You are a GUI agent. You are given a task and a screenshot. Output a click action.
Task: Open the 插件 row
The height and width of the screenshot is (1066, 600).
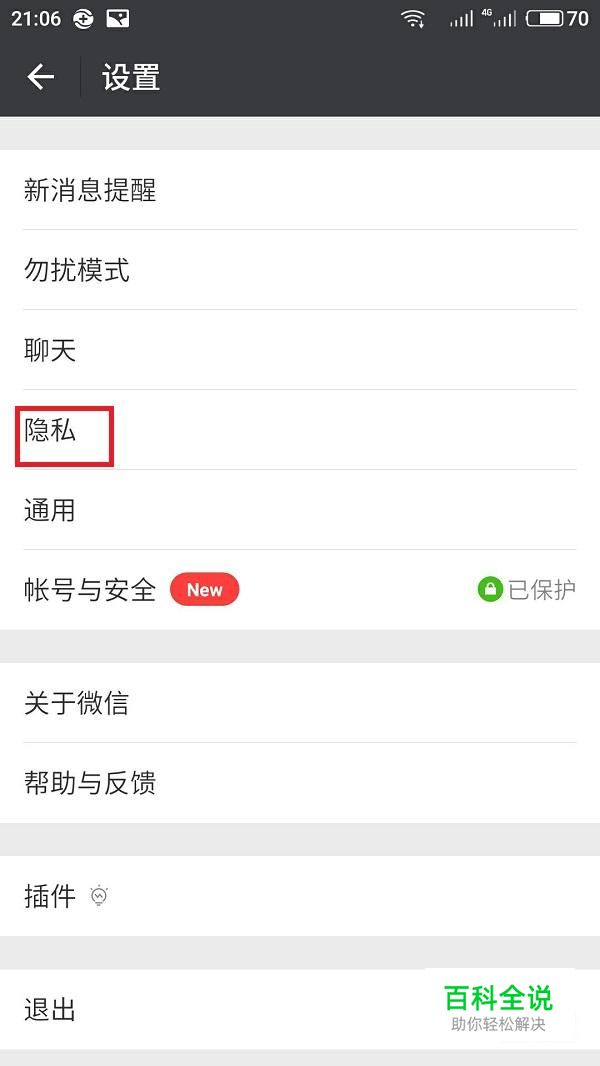click(x=300, y=896)
